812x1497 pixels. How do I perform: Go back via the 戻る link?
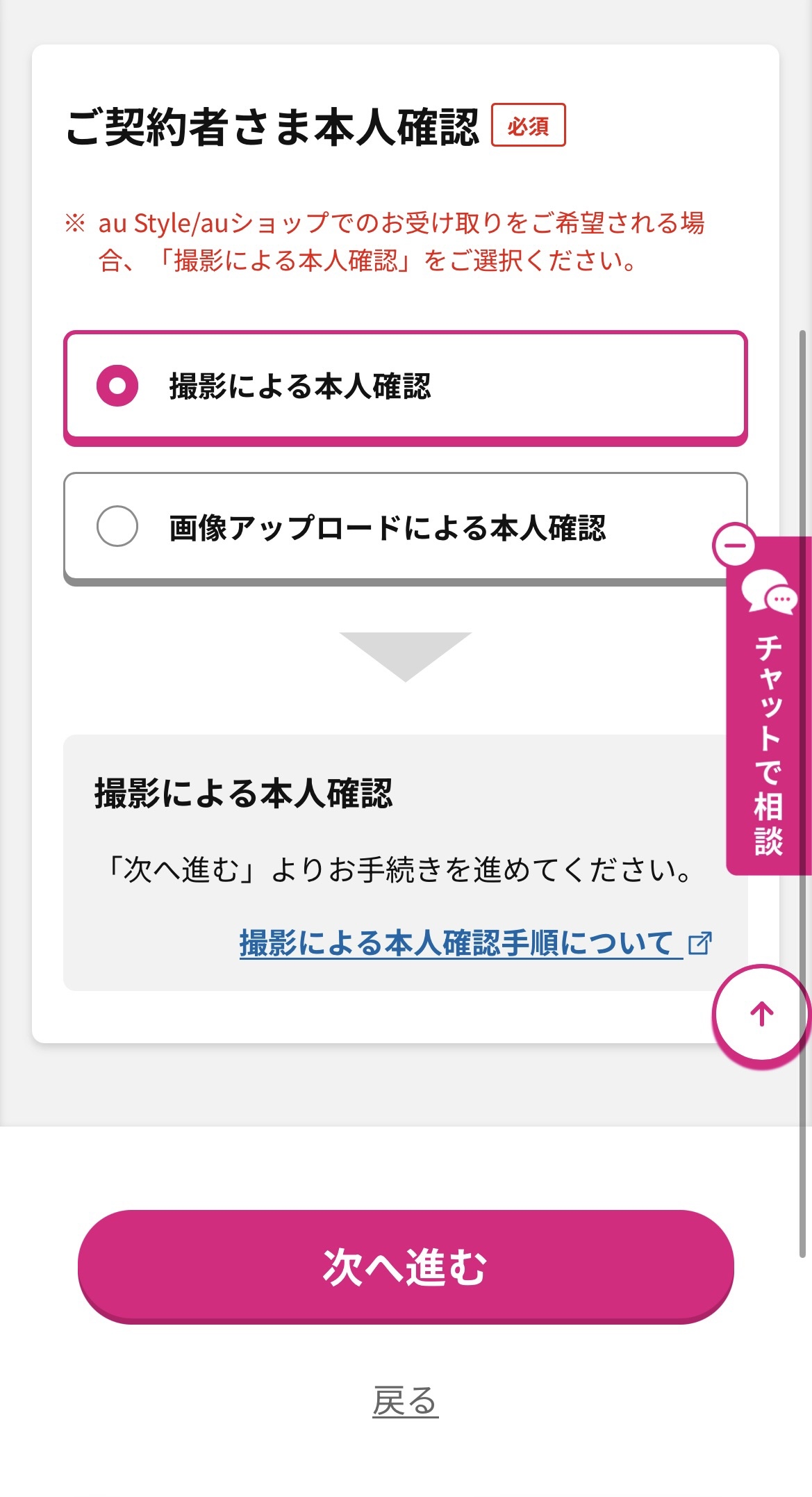click(405, 1400)
